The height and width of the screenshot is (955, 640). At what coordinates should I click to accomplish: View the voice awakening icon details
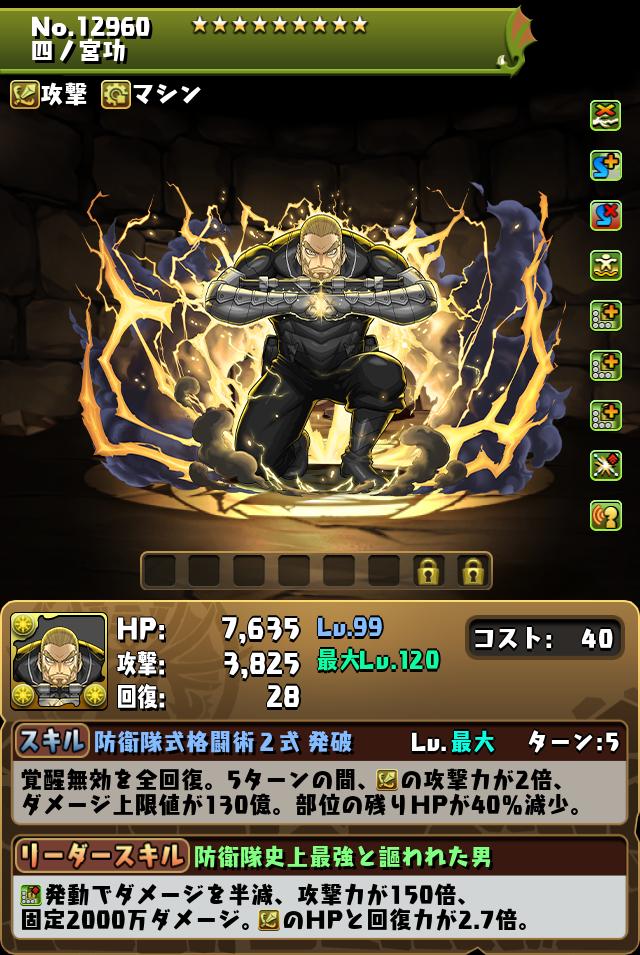coord(606,514)
